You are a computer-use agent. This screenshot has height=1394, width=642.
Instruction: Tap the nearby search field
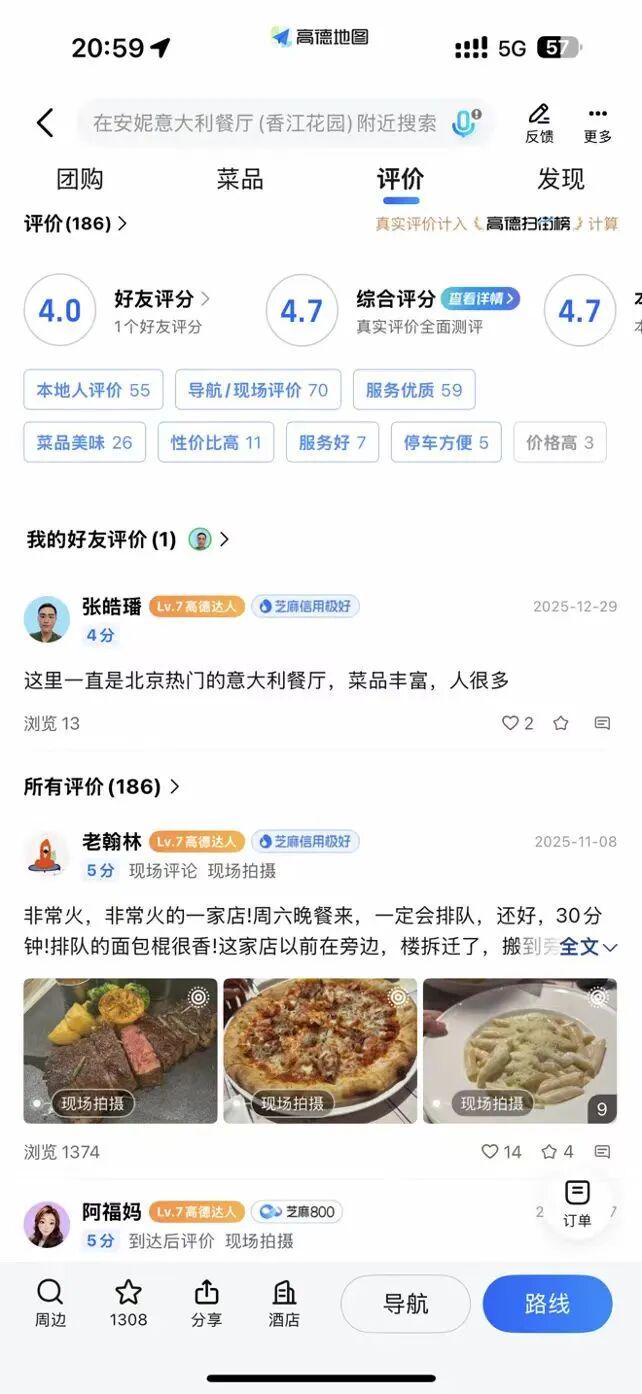(x=264, y=123)
